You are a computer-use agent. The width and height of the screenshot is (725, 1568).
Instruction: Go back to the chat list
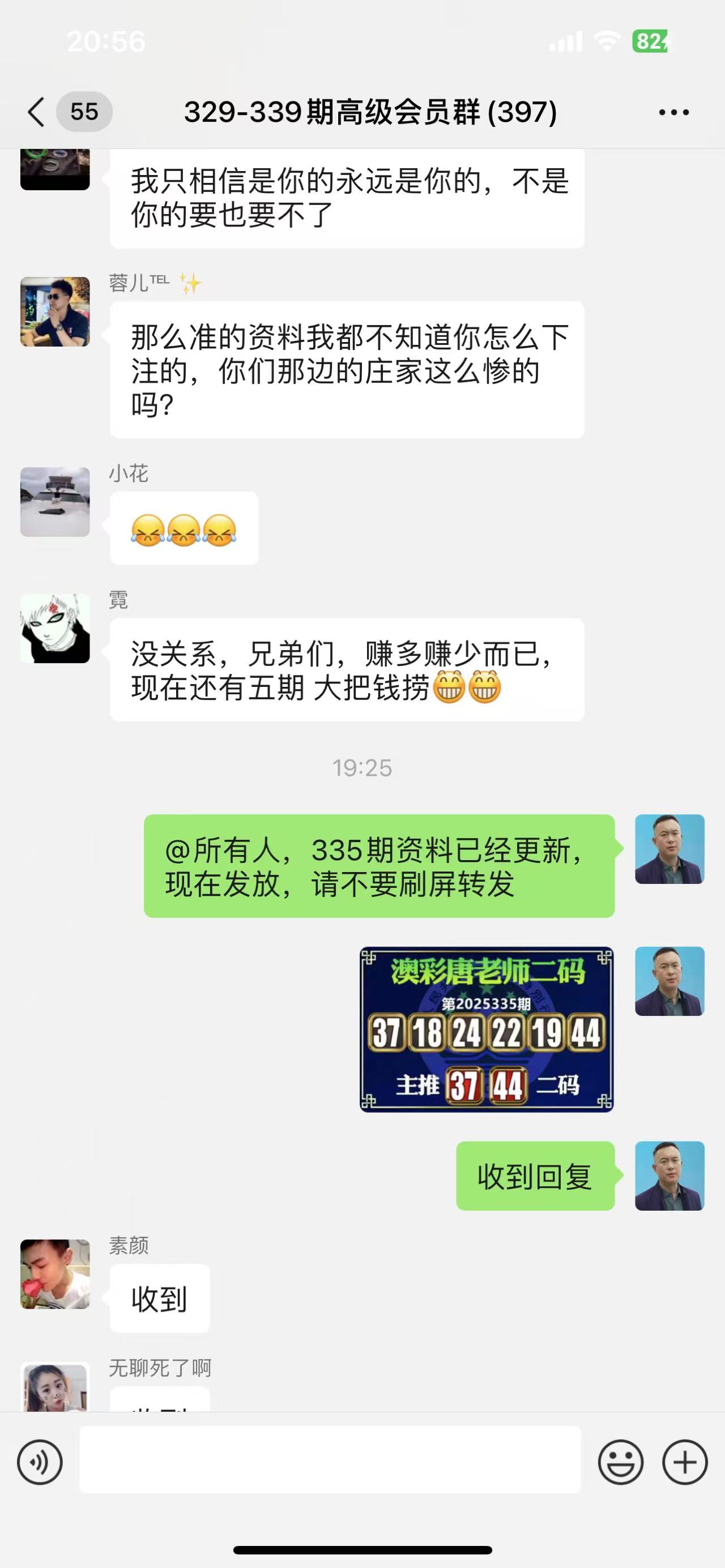36,112
